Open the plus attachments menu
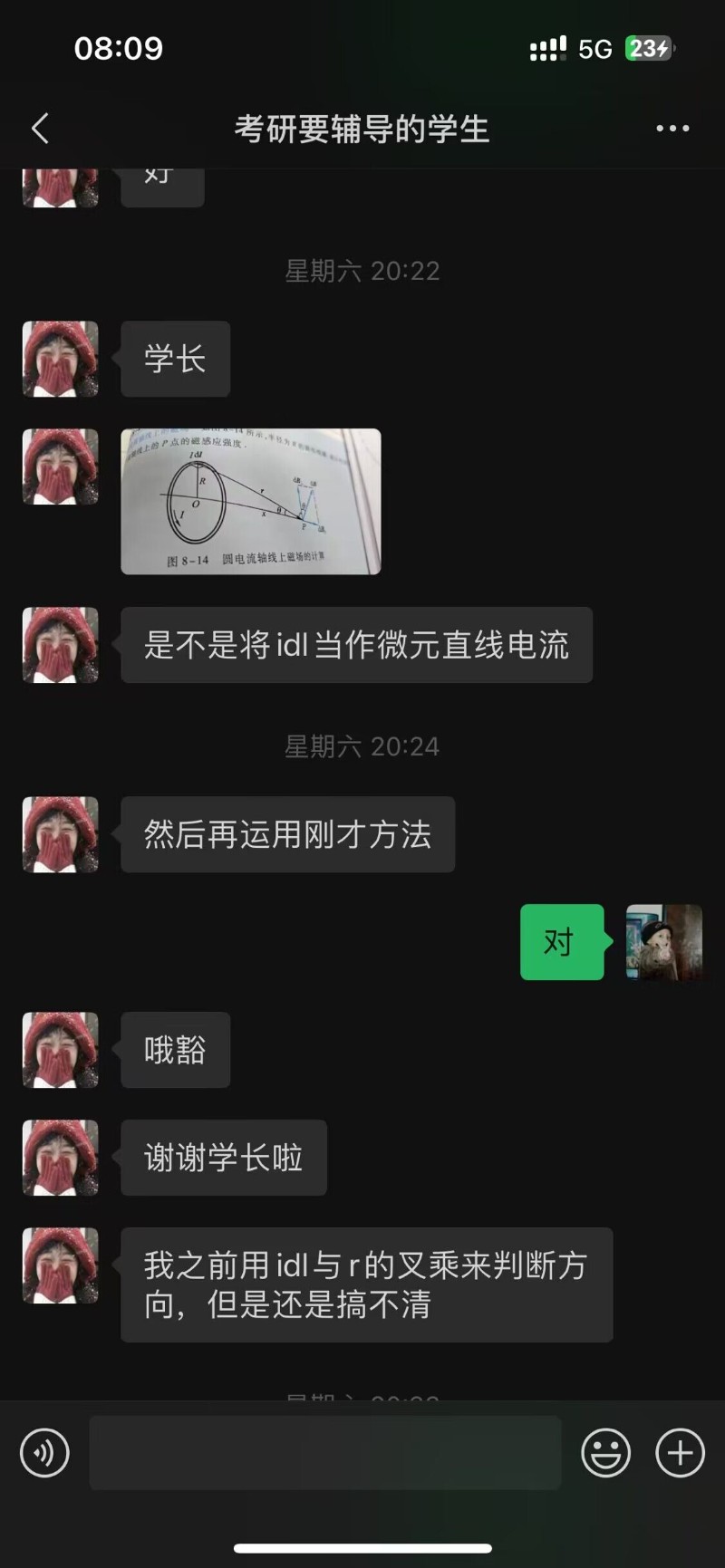The image size is (725, 1568). coord(681,1454)
